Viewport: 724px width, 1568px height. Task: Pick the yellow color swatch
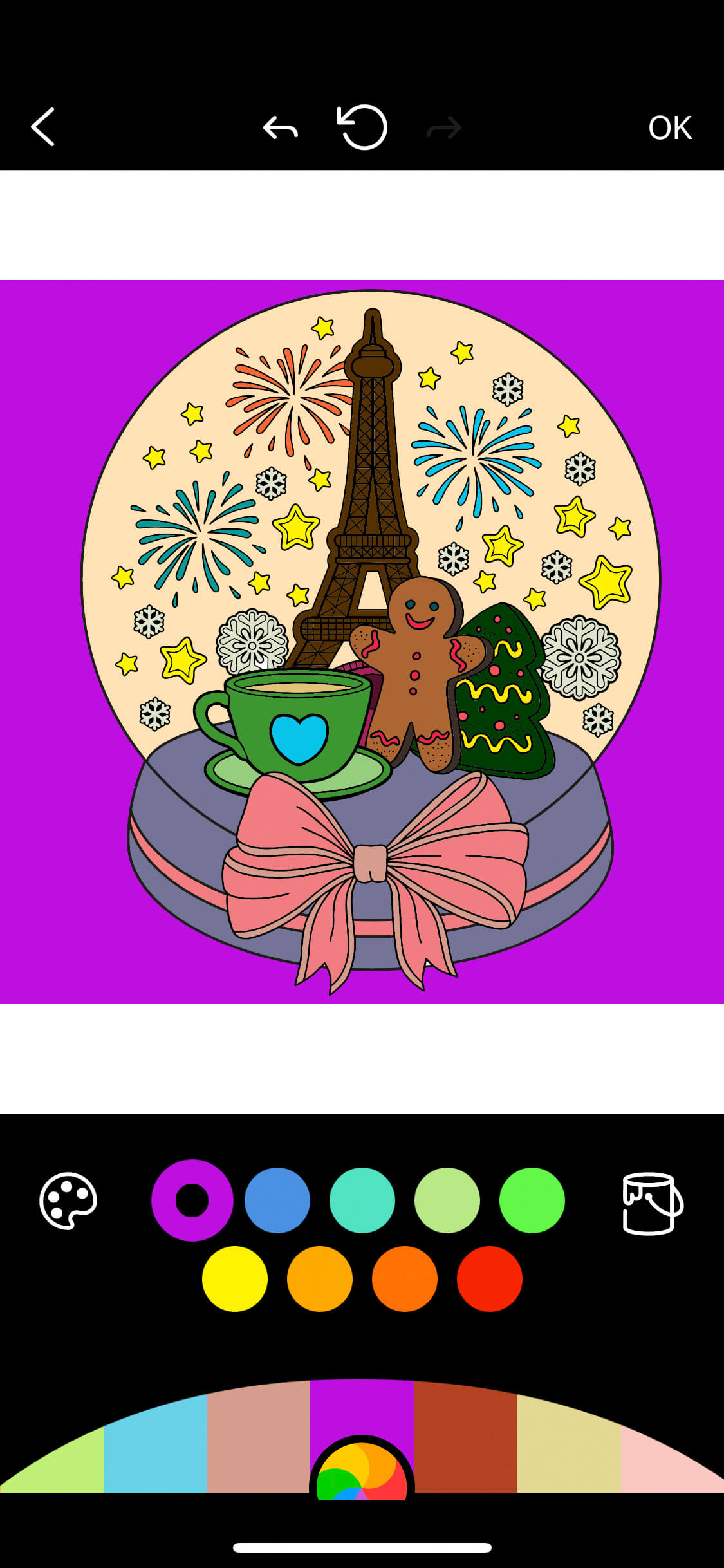[x=235, y=1279]
